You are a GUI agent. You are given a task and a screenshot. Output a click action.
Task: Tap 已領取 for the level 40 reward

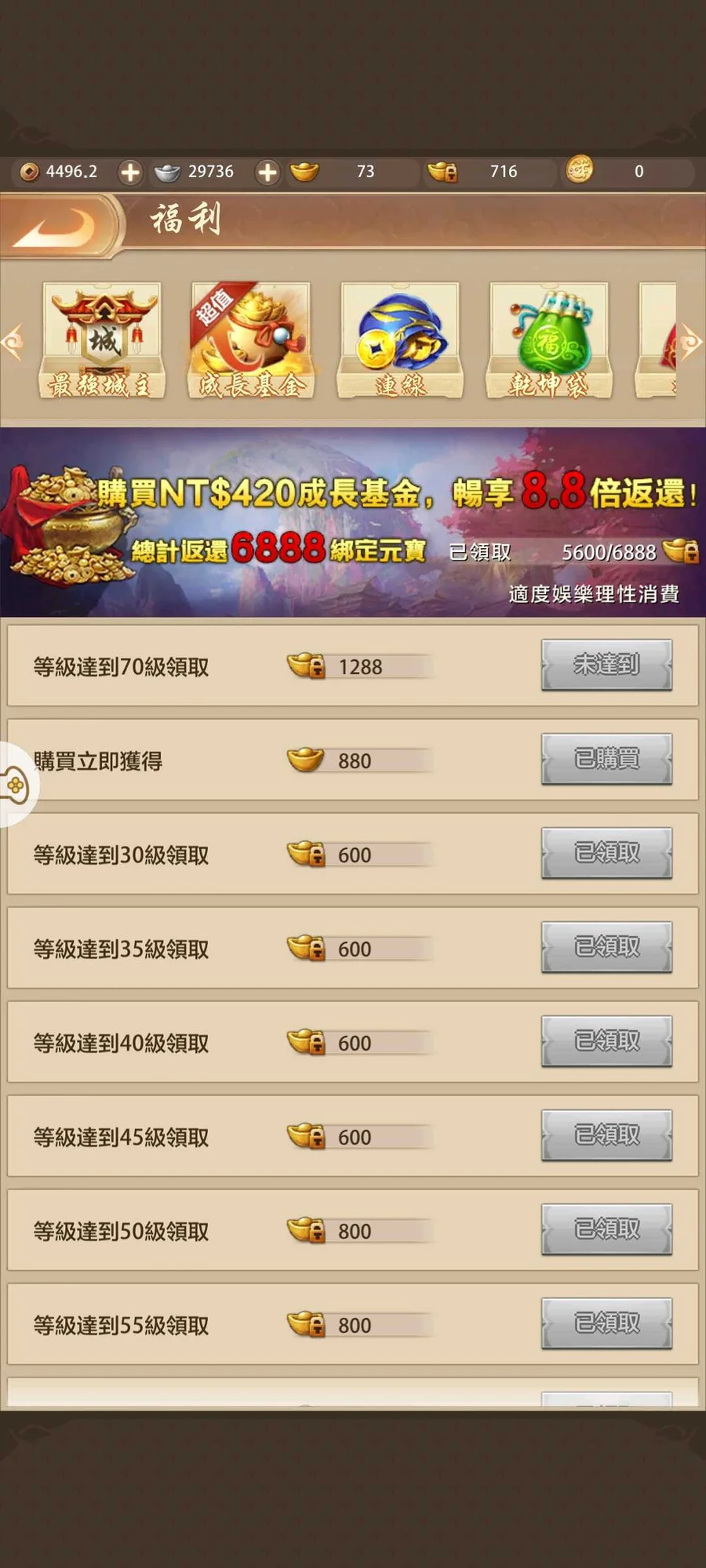click(x=606, y=1041)
